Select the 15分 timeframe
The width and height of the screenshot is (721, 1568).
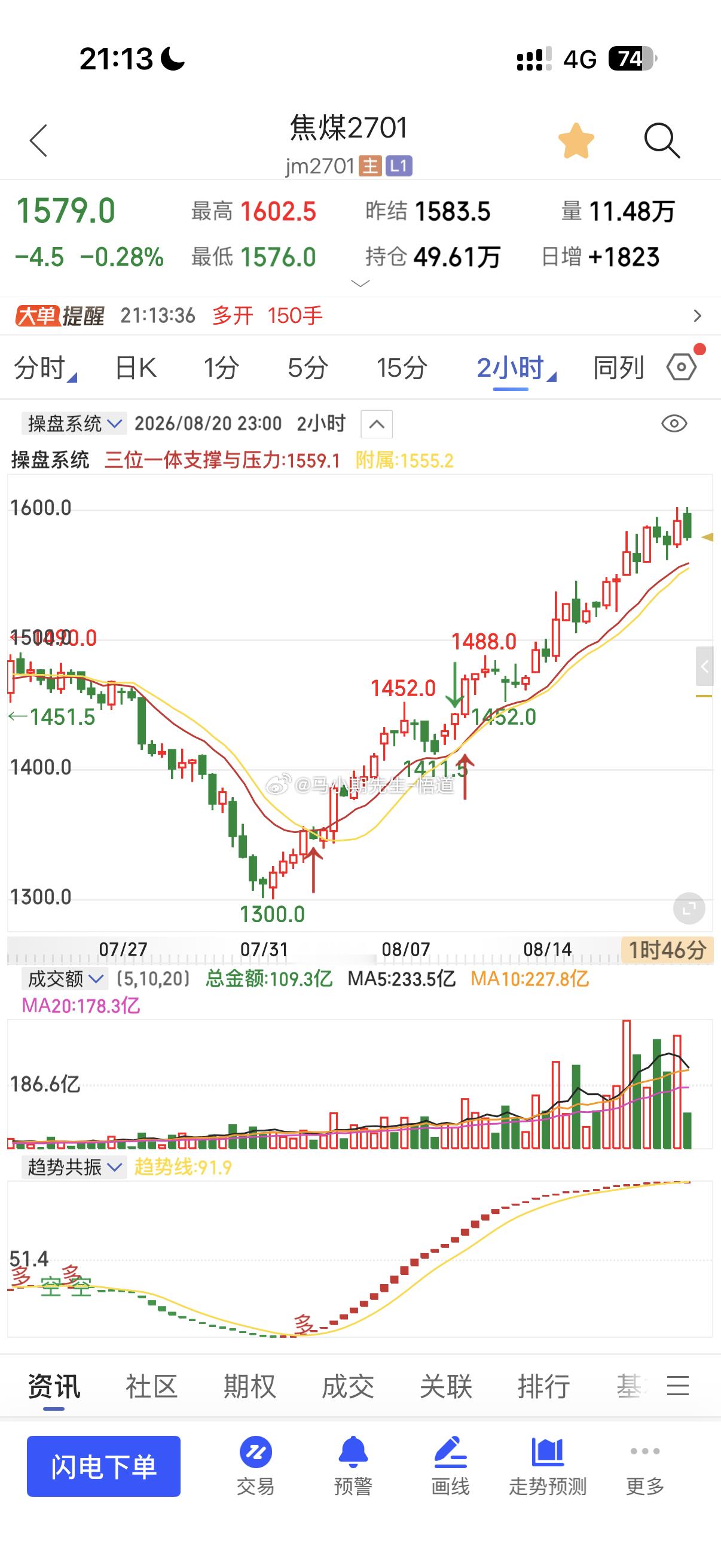[x=402, y=368]
